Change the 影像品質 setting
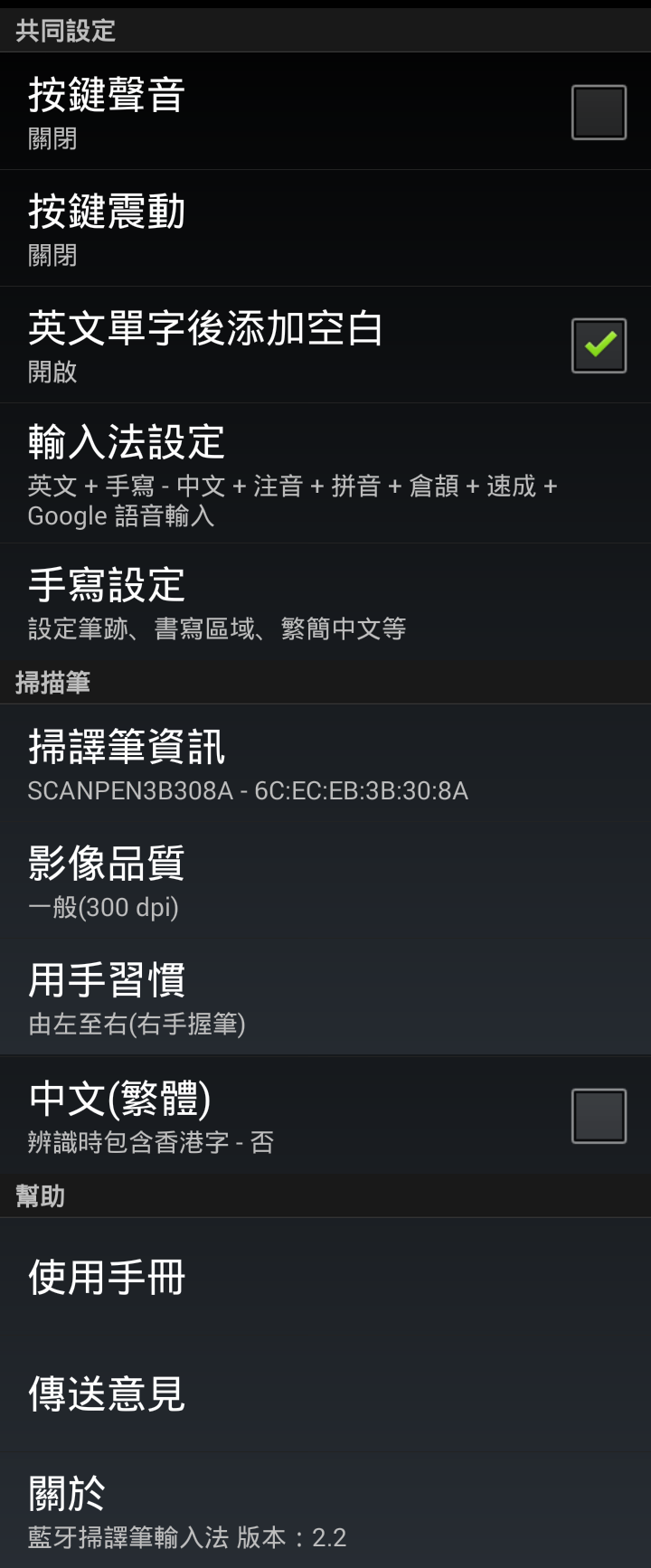 pyautogui.click(x=325, y=880)
